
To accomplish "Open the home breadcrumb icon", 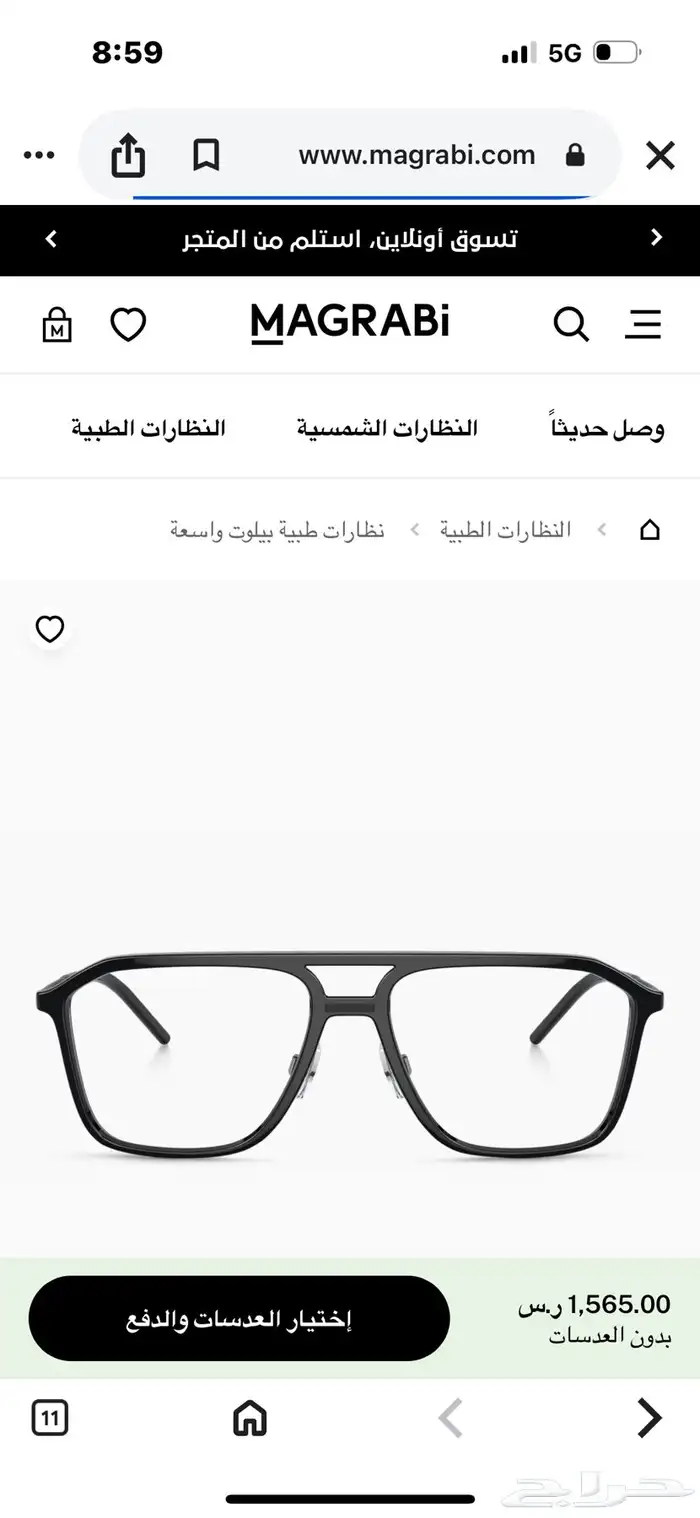I will coord(649,530).
